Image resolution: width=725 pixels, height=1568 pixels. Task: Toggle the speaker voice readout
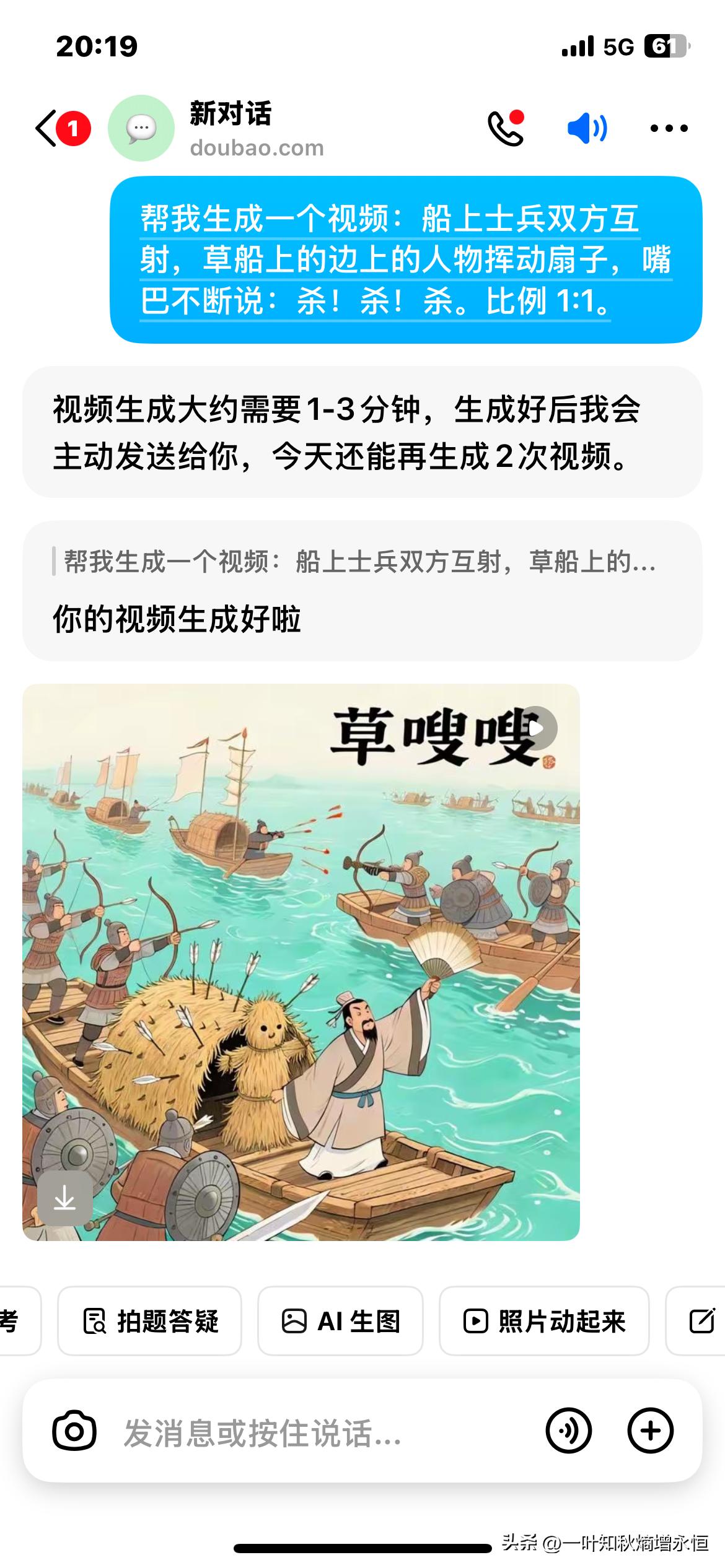coord(587,128)
